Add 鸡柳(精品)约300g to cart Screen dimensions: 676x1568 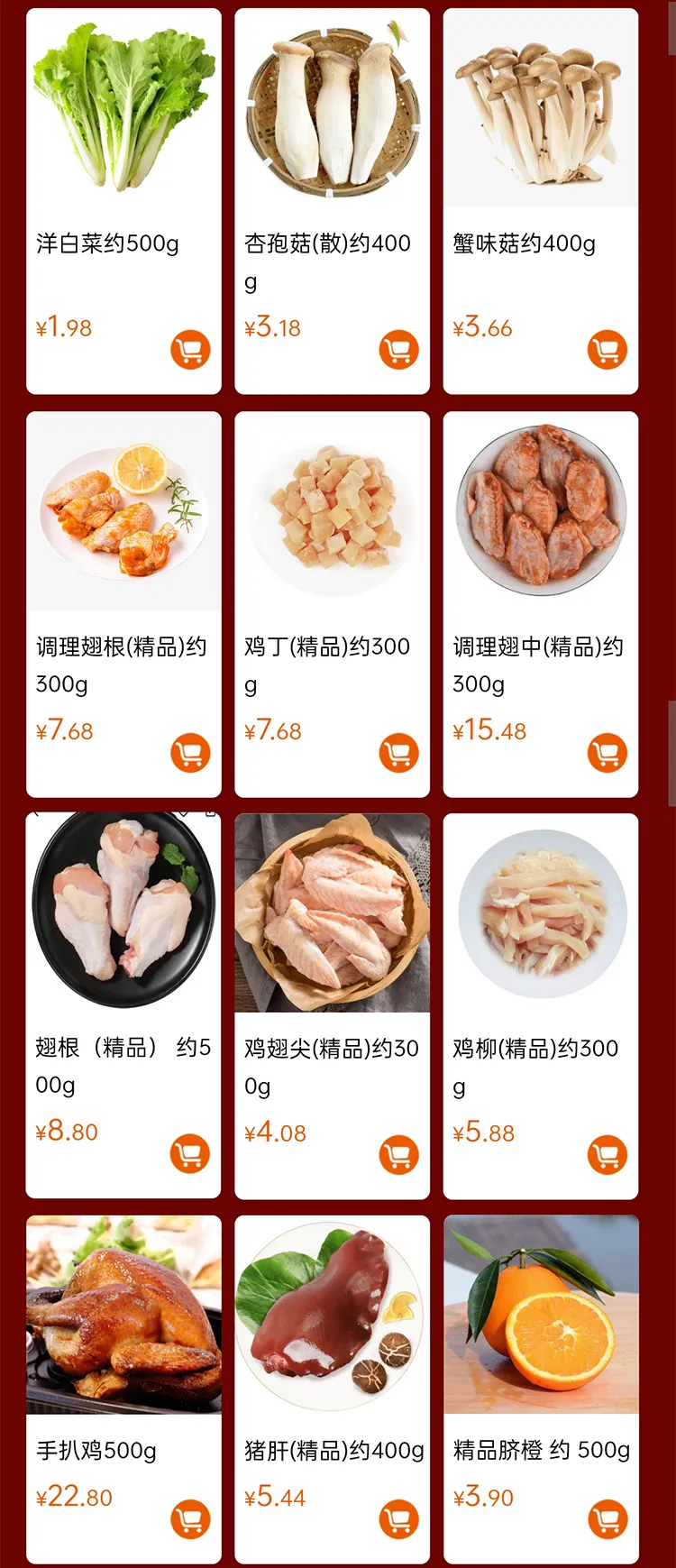tap(607, 1155)
